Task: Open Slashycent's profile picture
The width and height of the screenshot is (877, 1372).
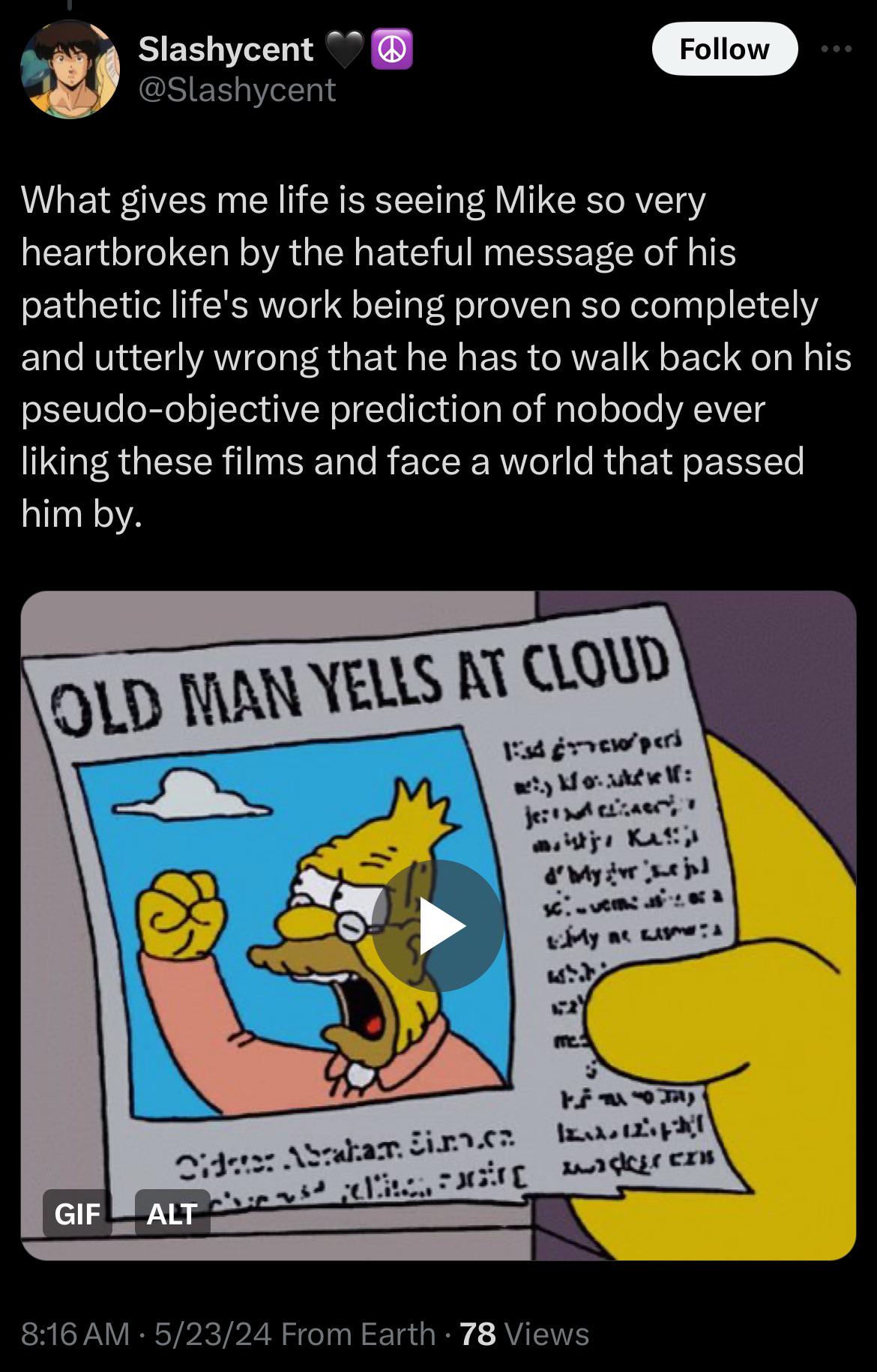Action: [70, 70]
